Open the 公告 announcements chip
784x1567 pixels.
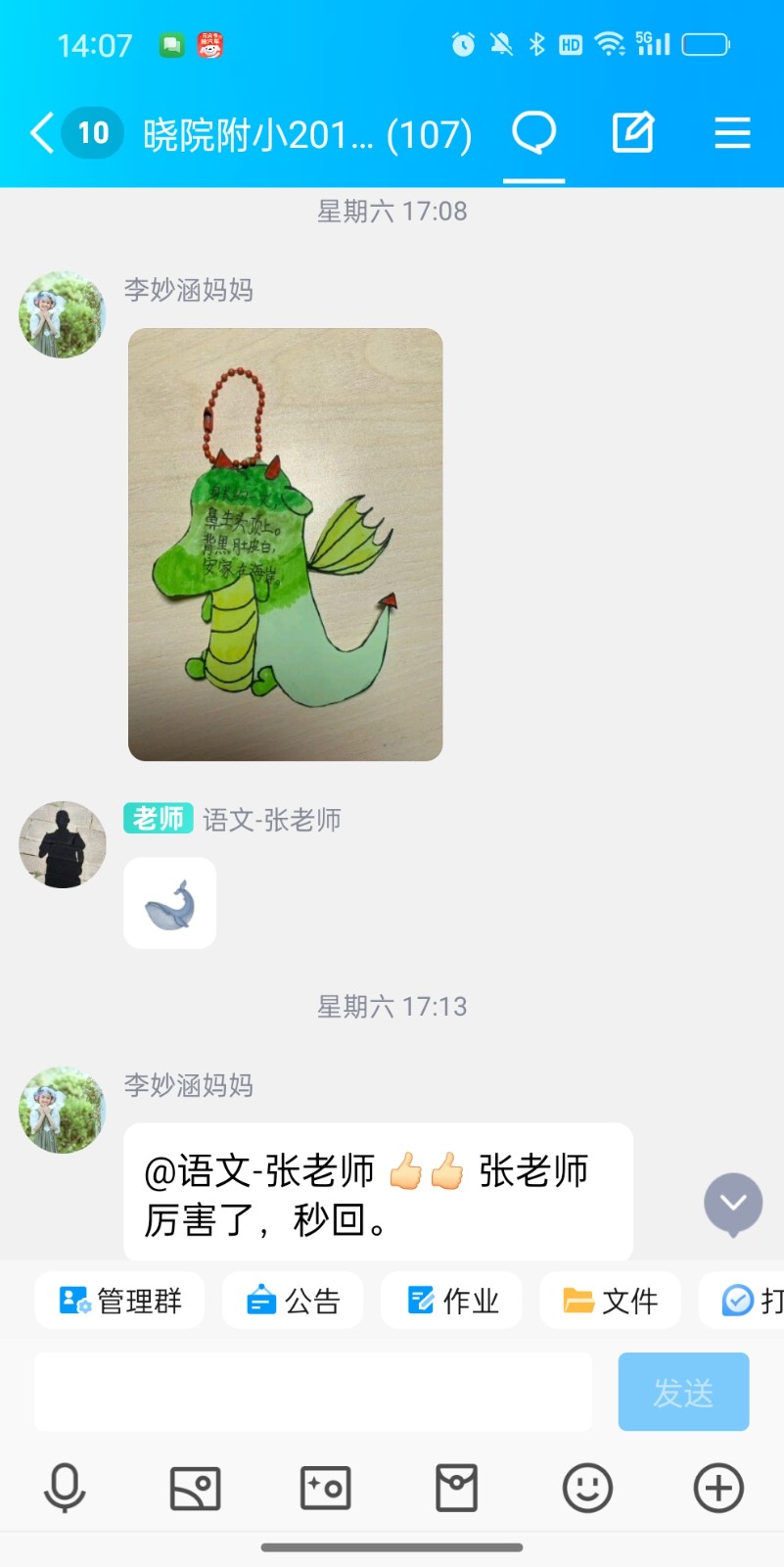coord(293,1301)
